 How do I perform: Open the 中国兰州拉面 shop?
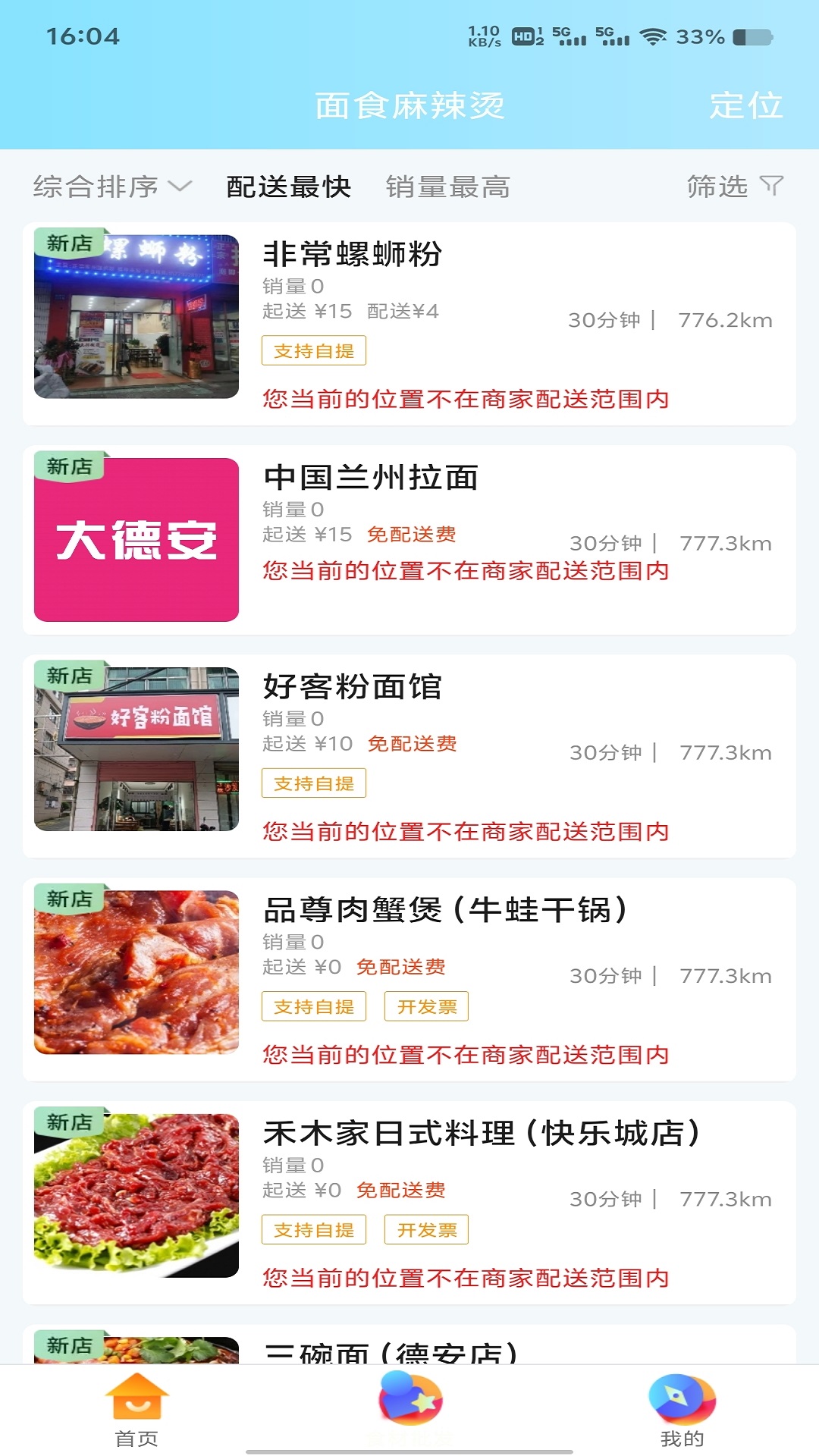click(409, 540)
